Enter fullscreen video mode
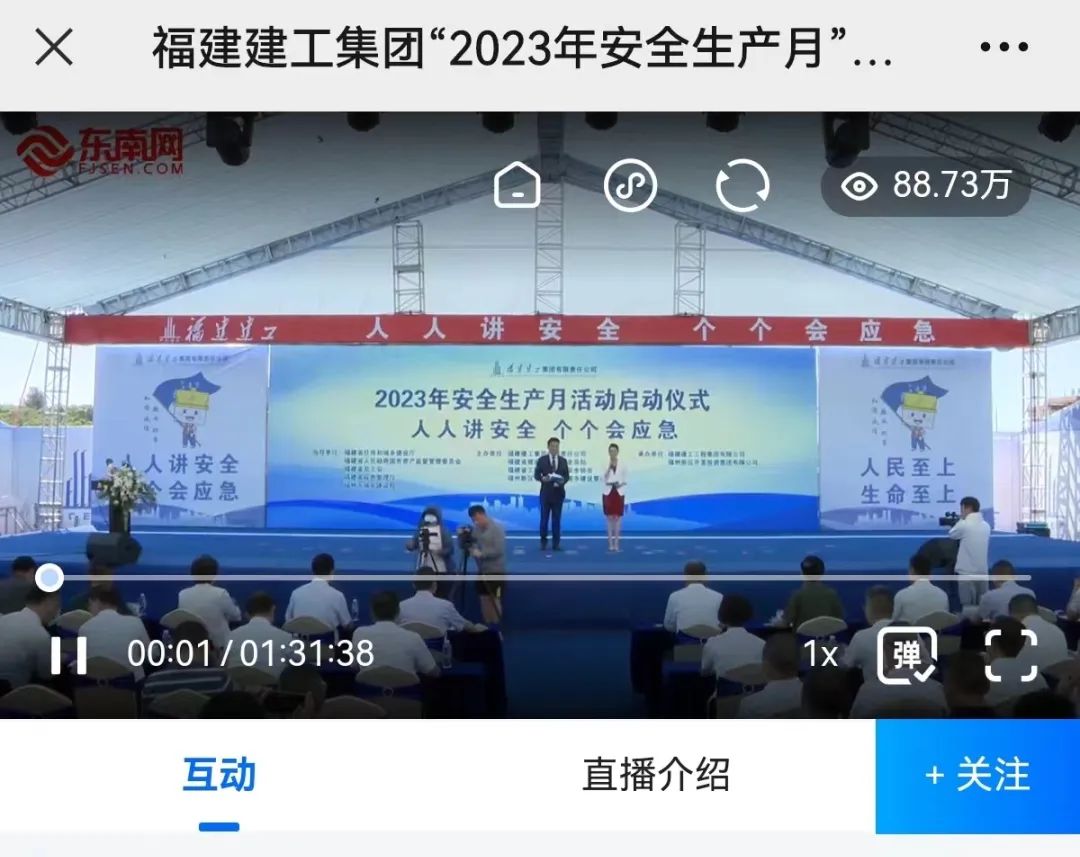Image resolution: width=1080 pixels, height=857 pixels. pyautogui.click(x=1010, y=654)
